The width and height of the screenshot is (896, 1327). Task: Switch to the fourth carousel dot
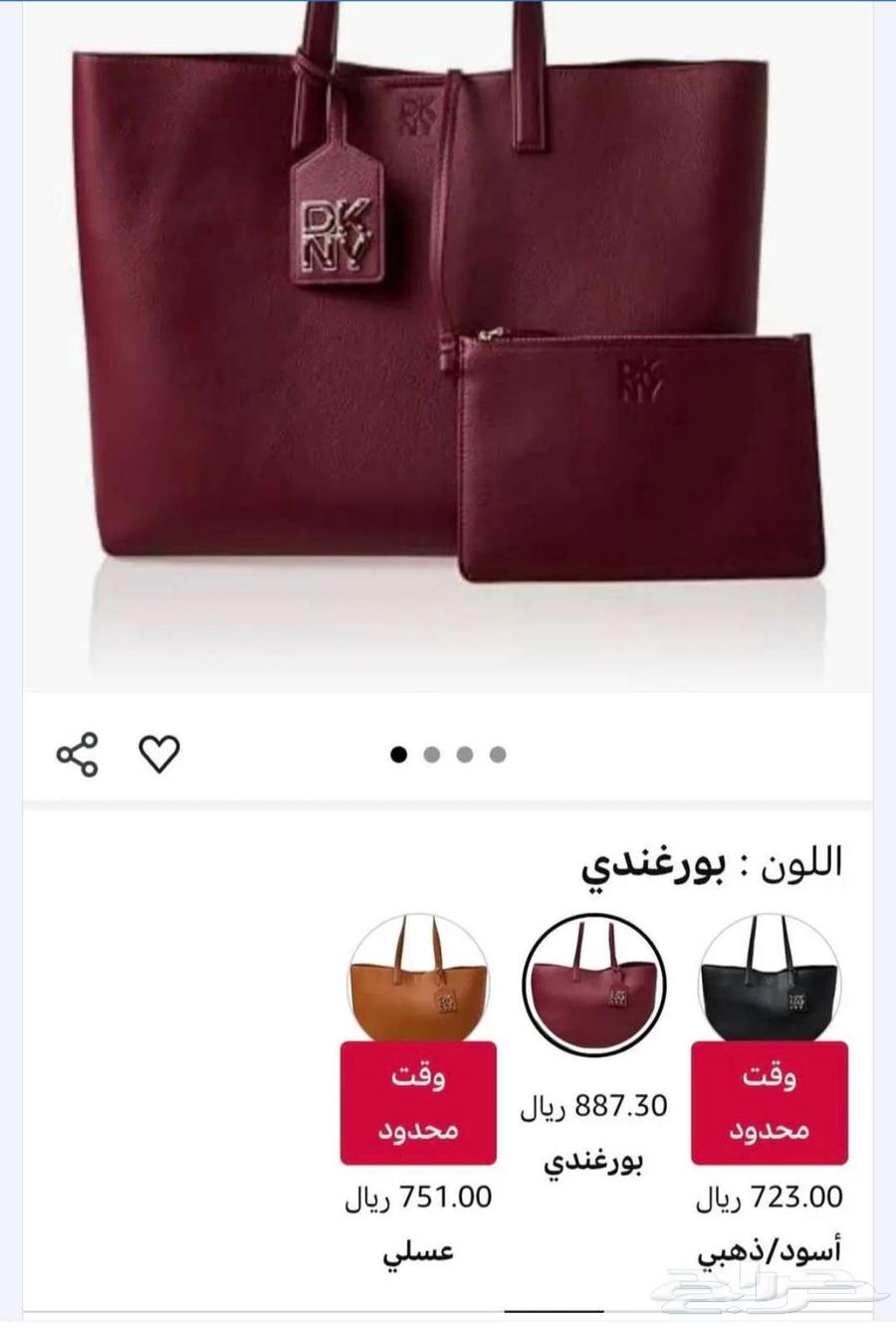click(x=498, y=755)
